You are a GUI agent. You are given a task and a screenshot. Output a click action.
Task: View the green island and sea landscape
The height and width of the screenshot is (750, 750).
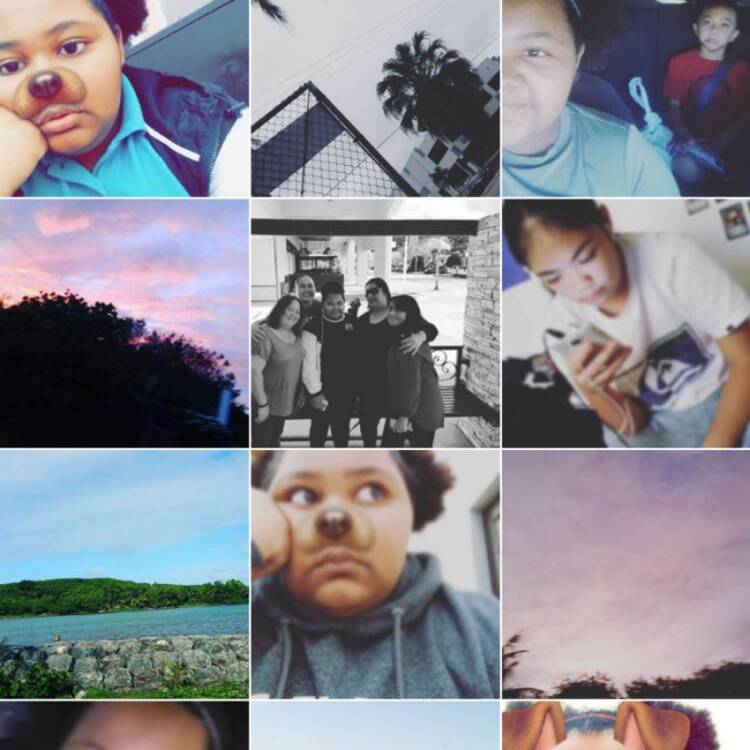124,573
